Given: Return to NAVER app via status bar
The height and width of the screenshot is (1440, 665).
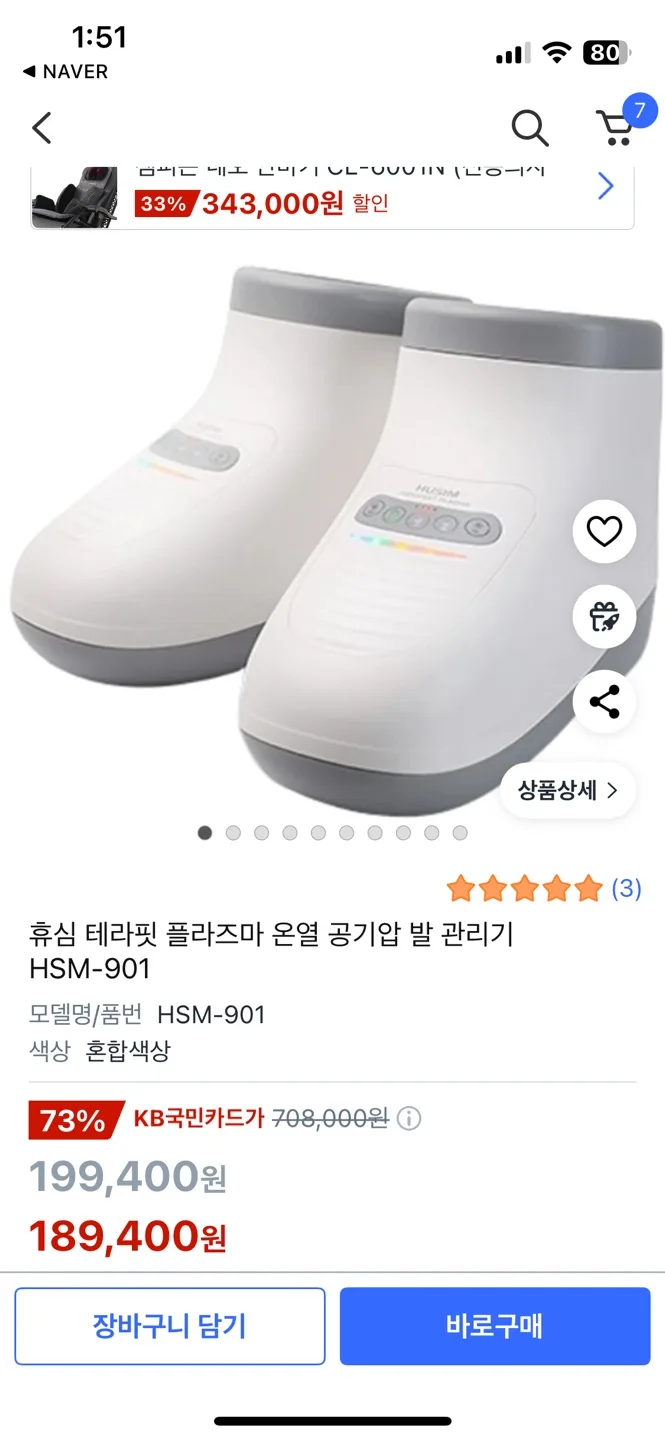Looking at the screenshot, I should (65, 72).
